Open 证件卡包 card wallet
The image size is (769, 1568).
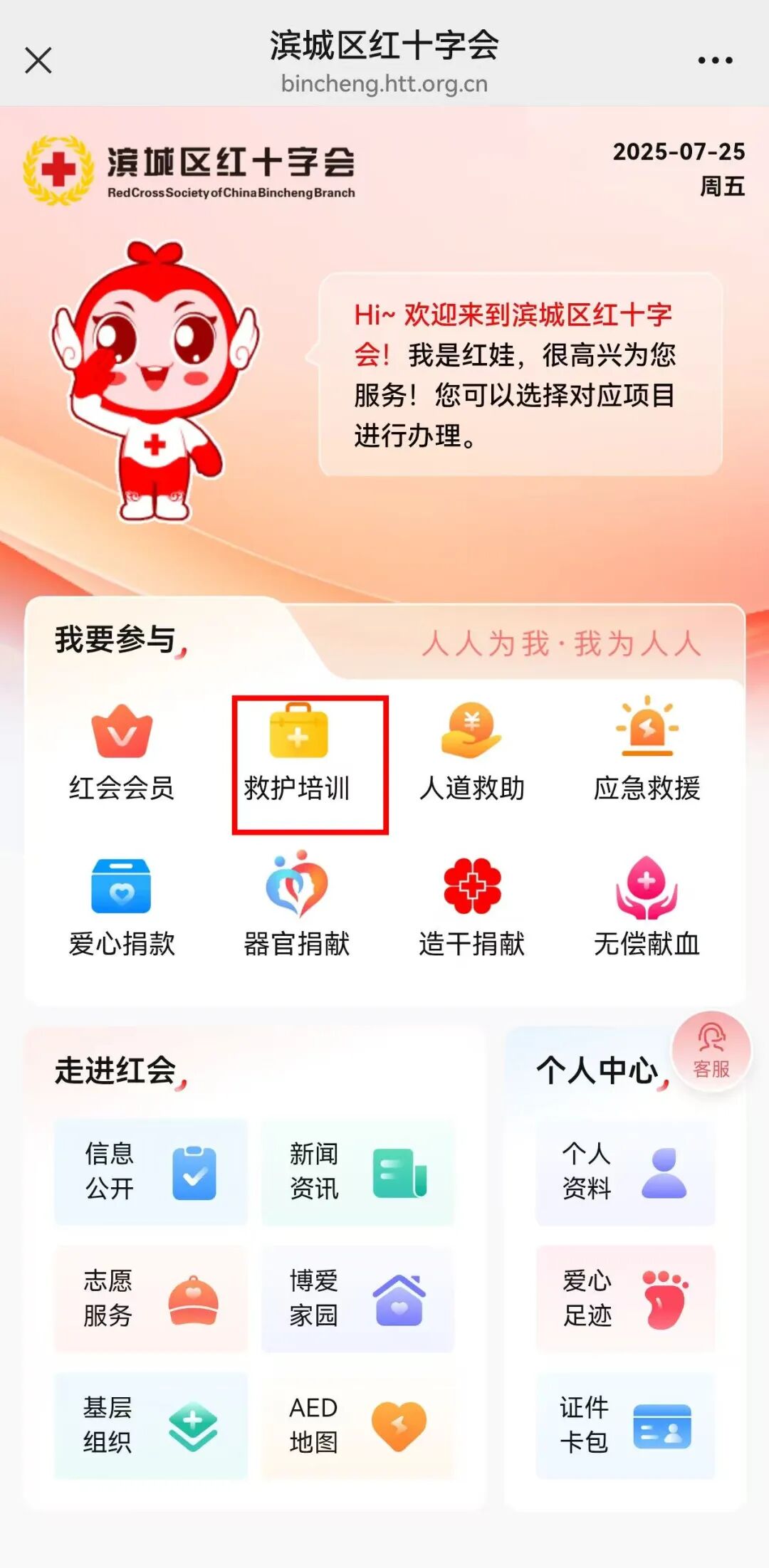point(625,1425)
